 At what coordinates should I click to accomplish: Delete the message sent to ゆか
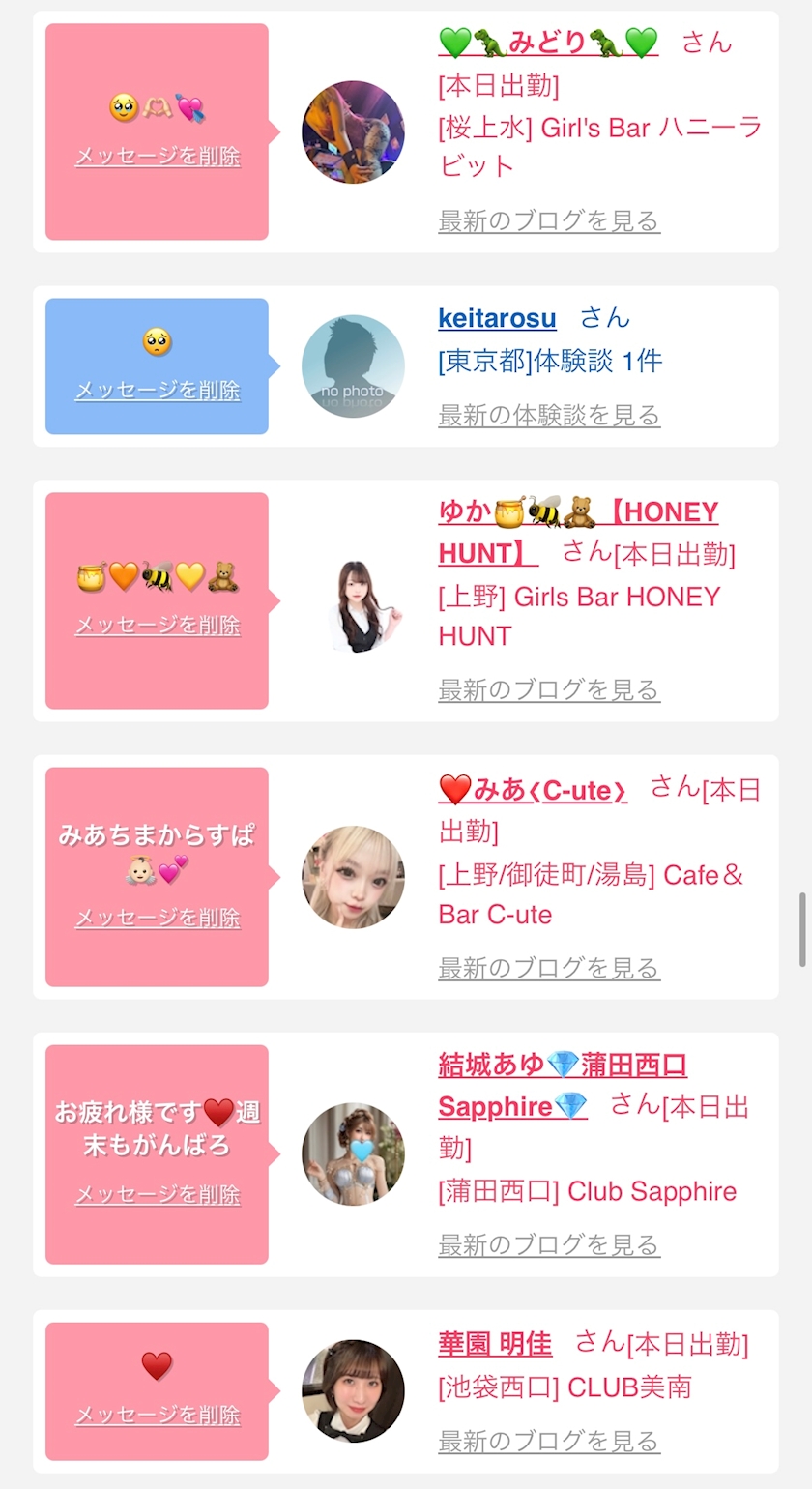pyautogui.click(x=158, y=626)
